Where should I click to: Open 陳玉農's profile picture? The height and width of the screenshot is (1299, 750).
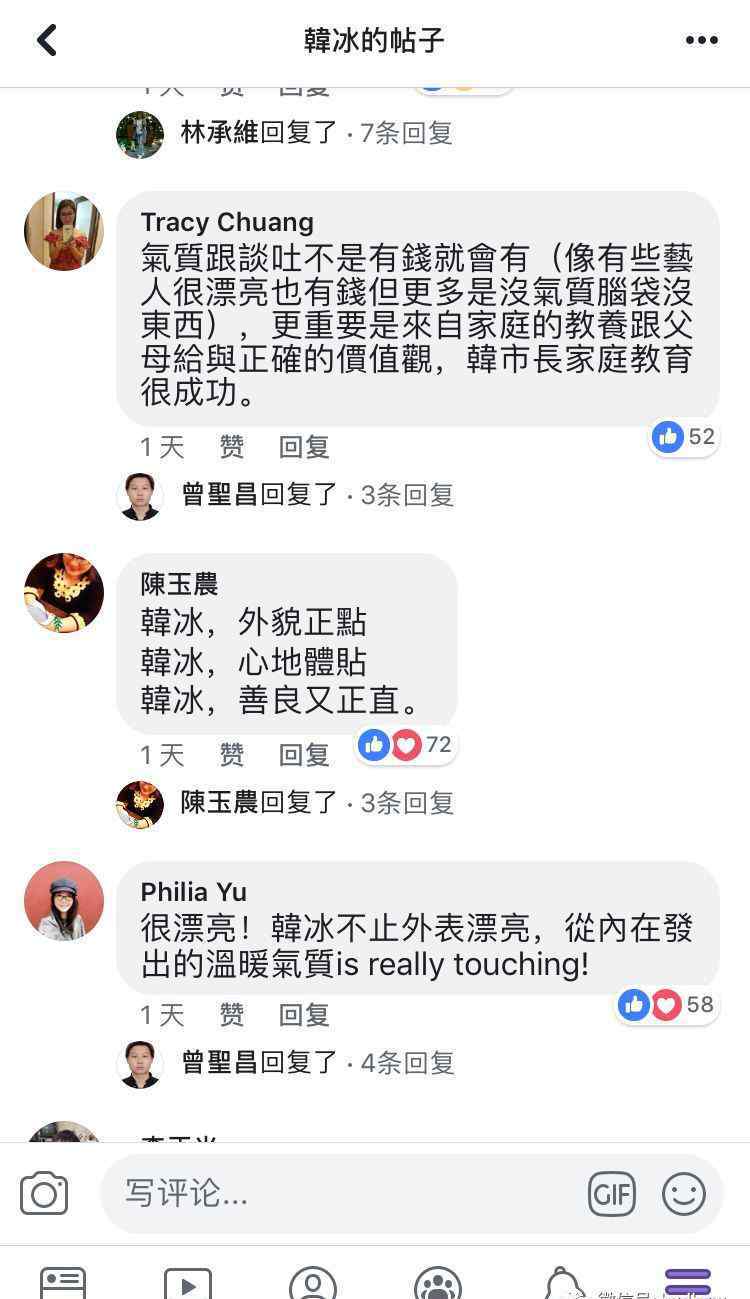click(64, 593)
